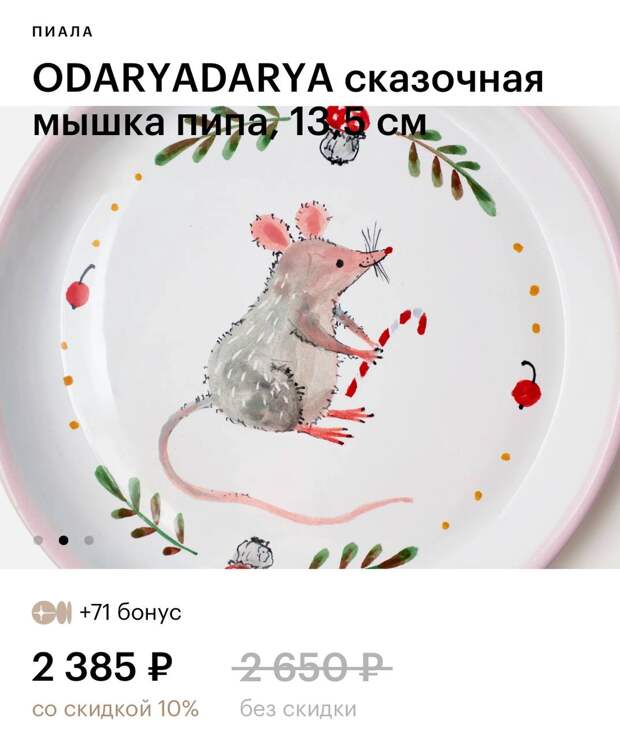Open the mouse bowl product photo
The image size is (620, 739).
tap(310, 340)
